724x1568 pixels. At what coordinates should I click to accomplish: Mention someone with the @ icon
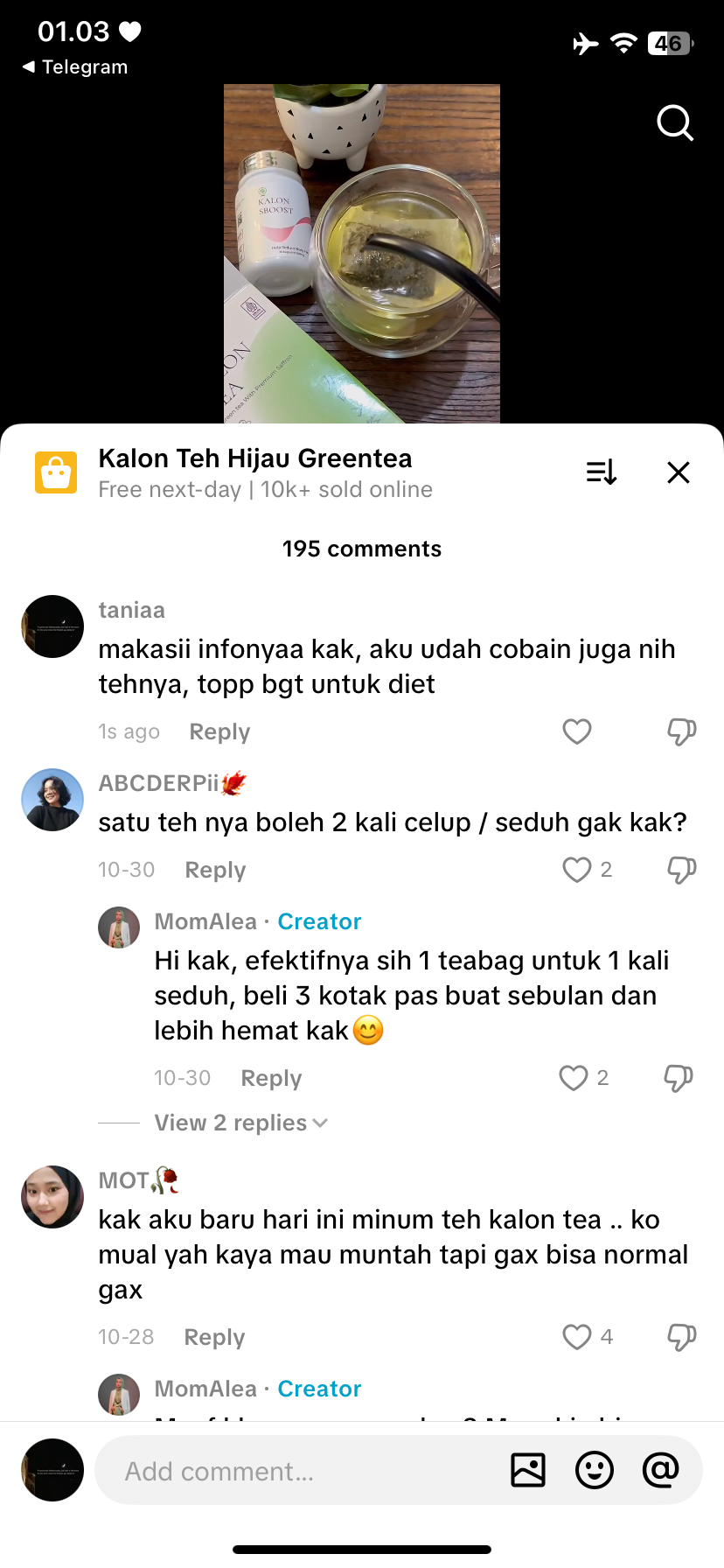660,1470
